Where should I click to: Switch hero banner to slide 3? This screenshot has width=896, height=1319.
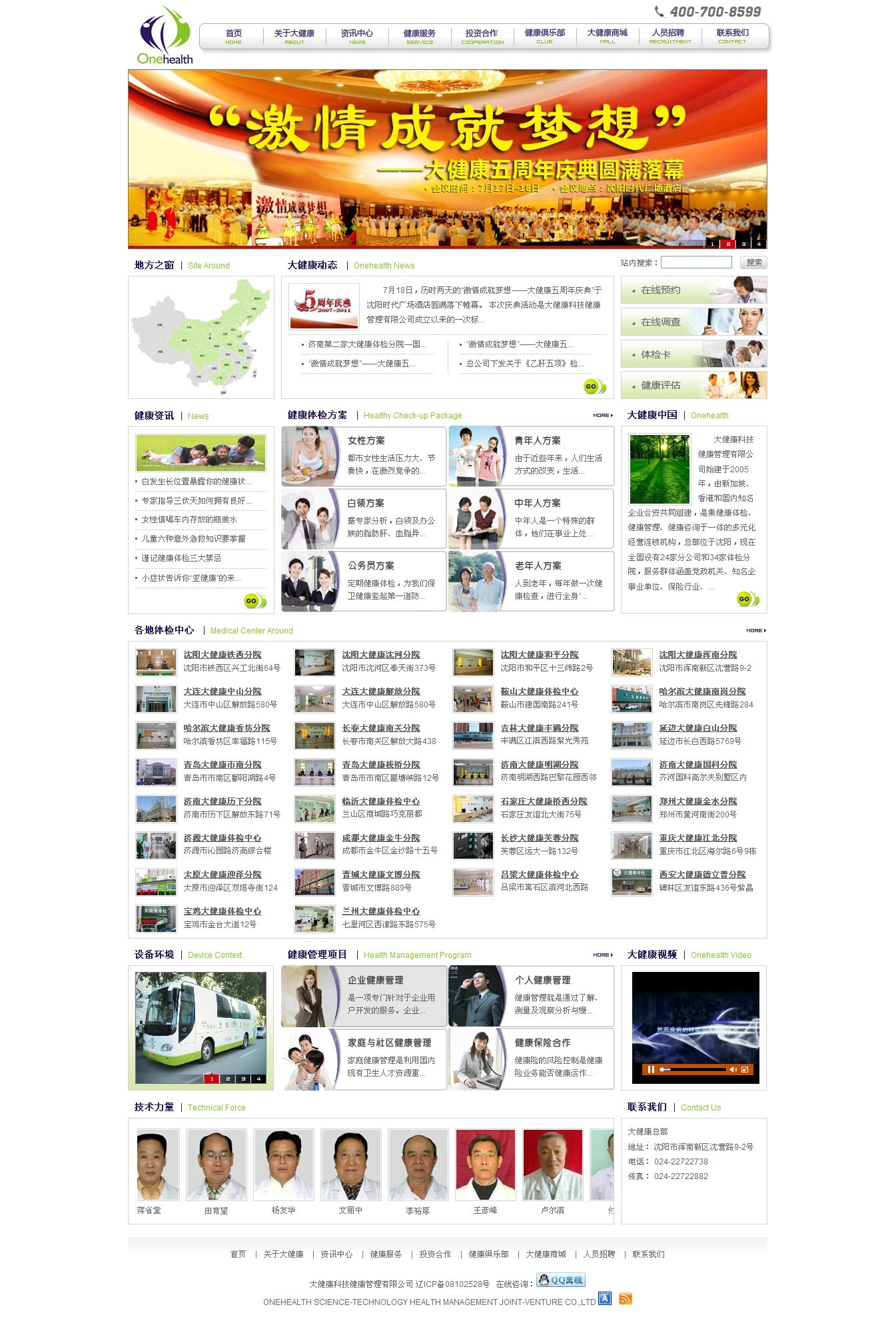pos(743,244)
